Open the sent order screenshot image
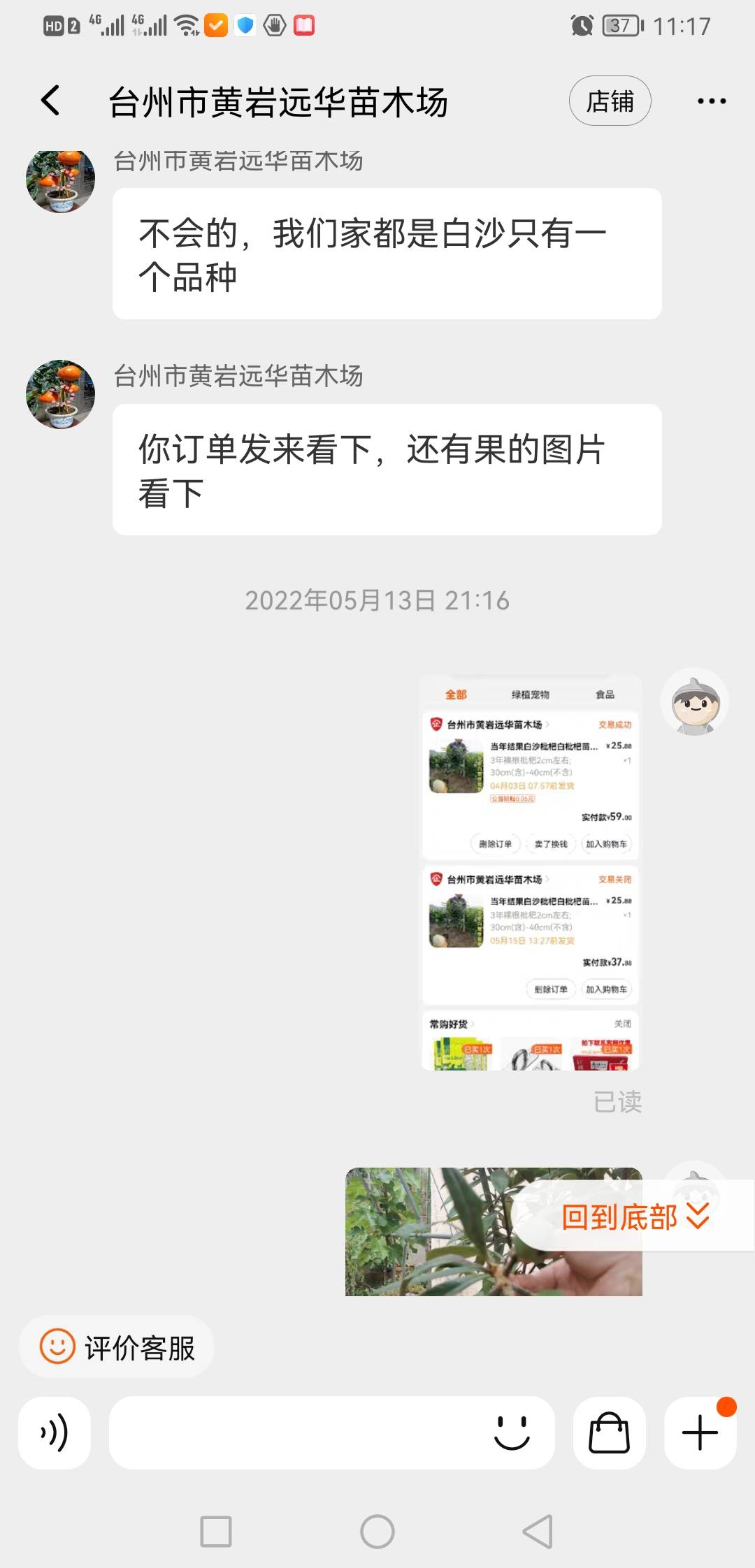The height and width of the screenshot is (1568, 755). pos(531,872)
